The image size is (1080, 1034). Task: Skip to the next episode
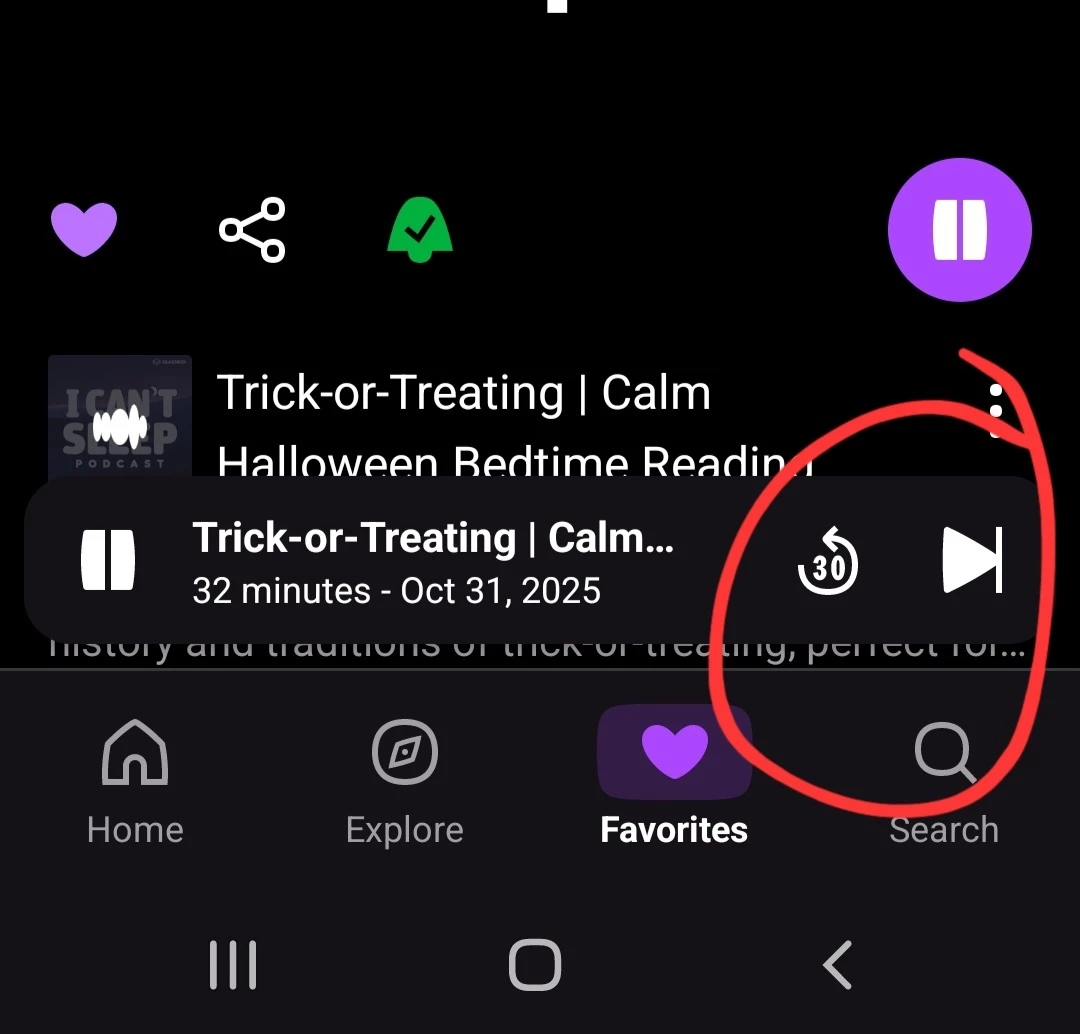(x=972, y=560)
